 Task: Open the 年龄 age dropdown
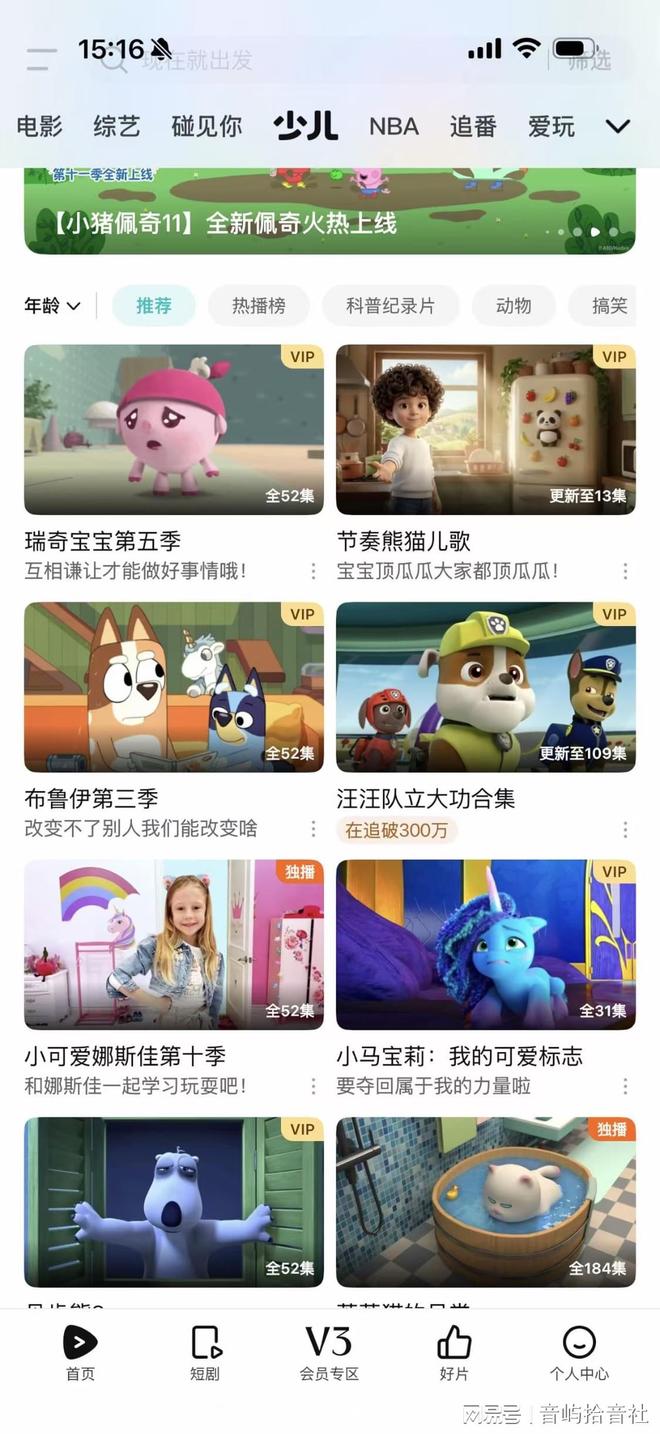pyautogui.click(x=52, y=306)
